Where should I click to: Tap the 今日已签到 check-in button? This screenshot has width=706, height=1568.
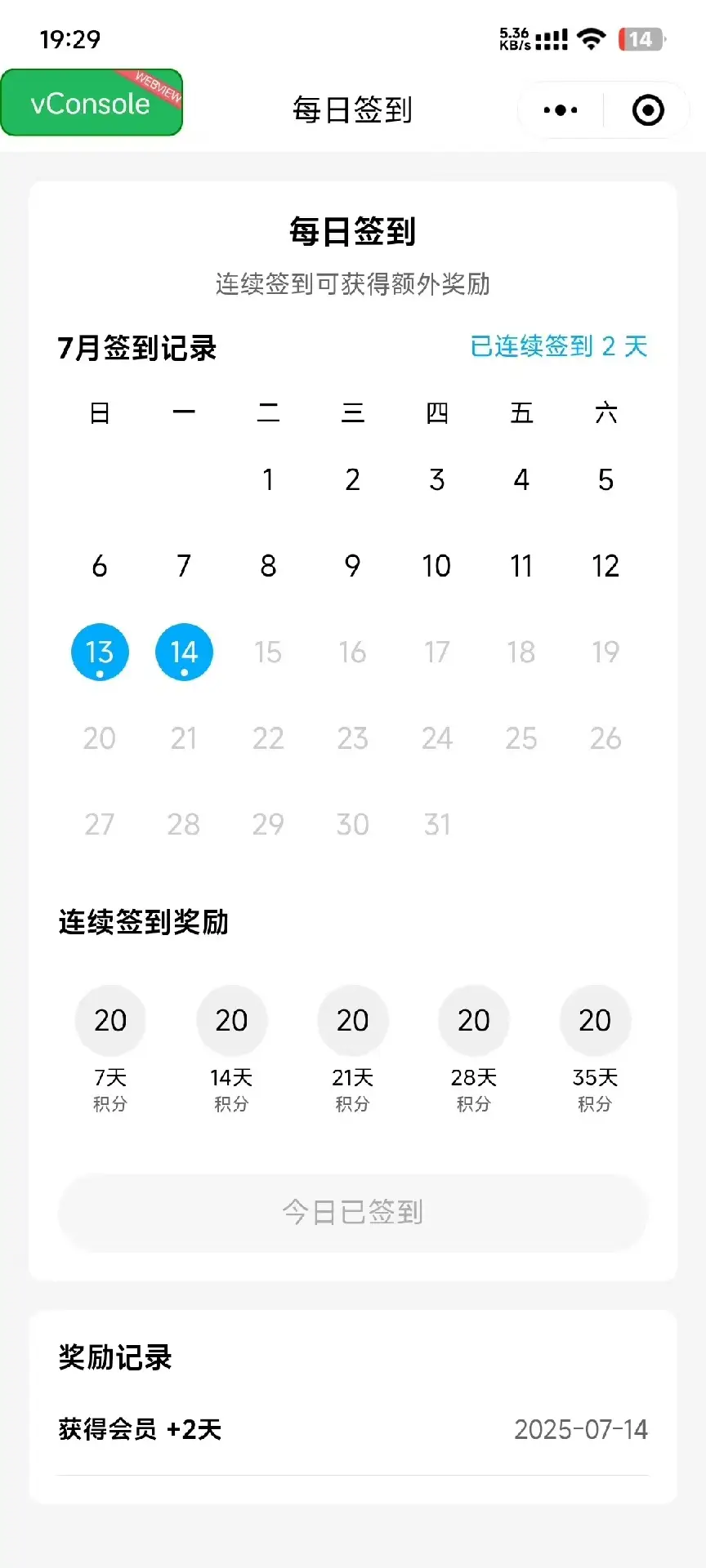(353, 1212)
